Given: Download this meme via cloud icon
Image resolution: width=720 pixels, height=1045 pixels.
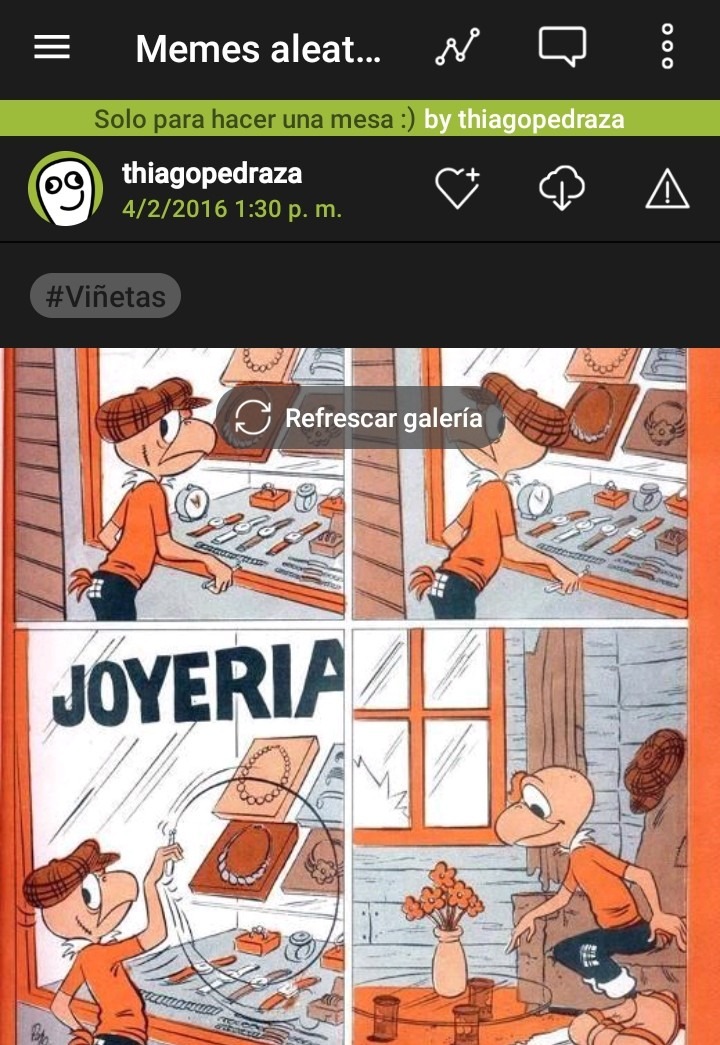Looking at the screenshot, I should coord(562,188).
